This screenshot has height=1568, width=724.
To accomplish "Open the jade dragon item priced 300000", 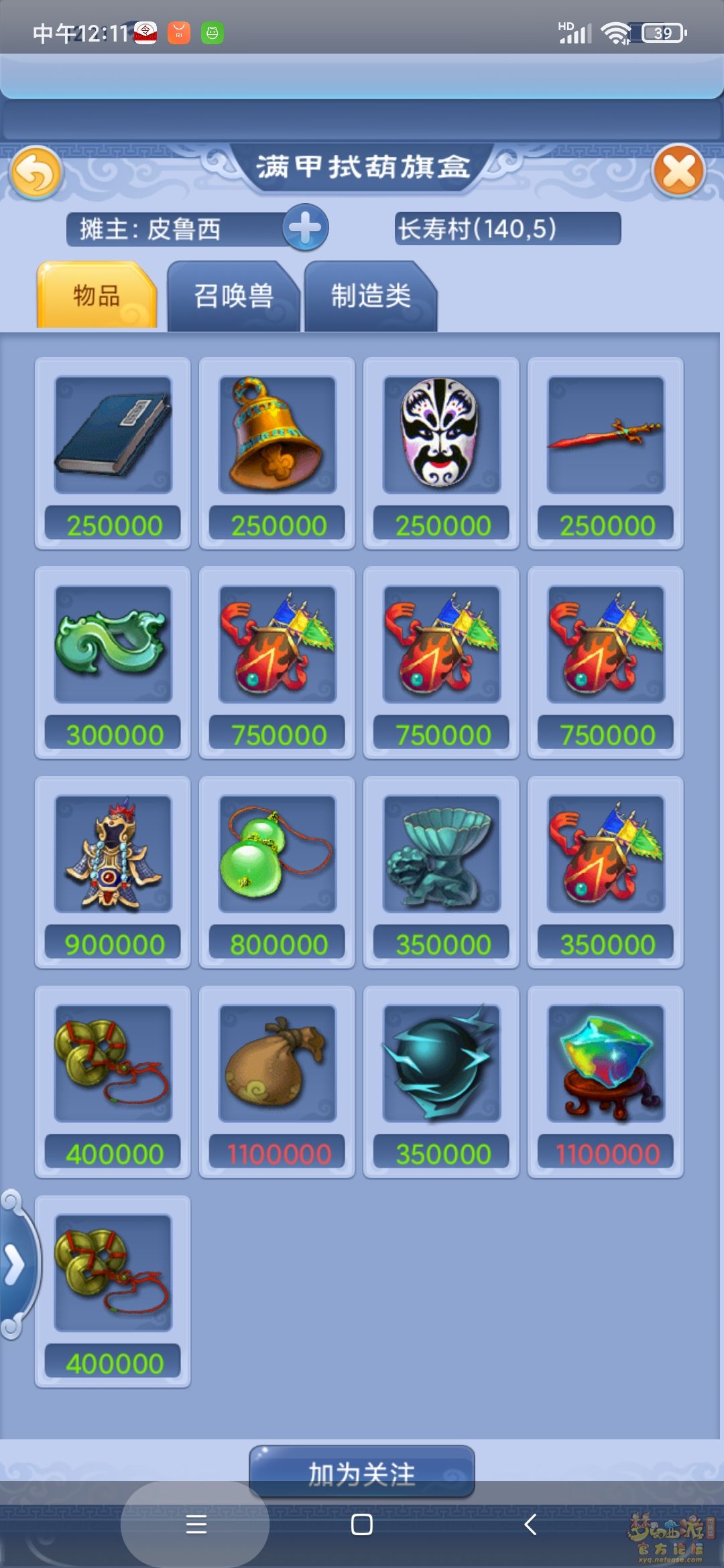I will click(x=113, y=645).
